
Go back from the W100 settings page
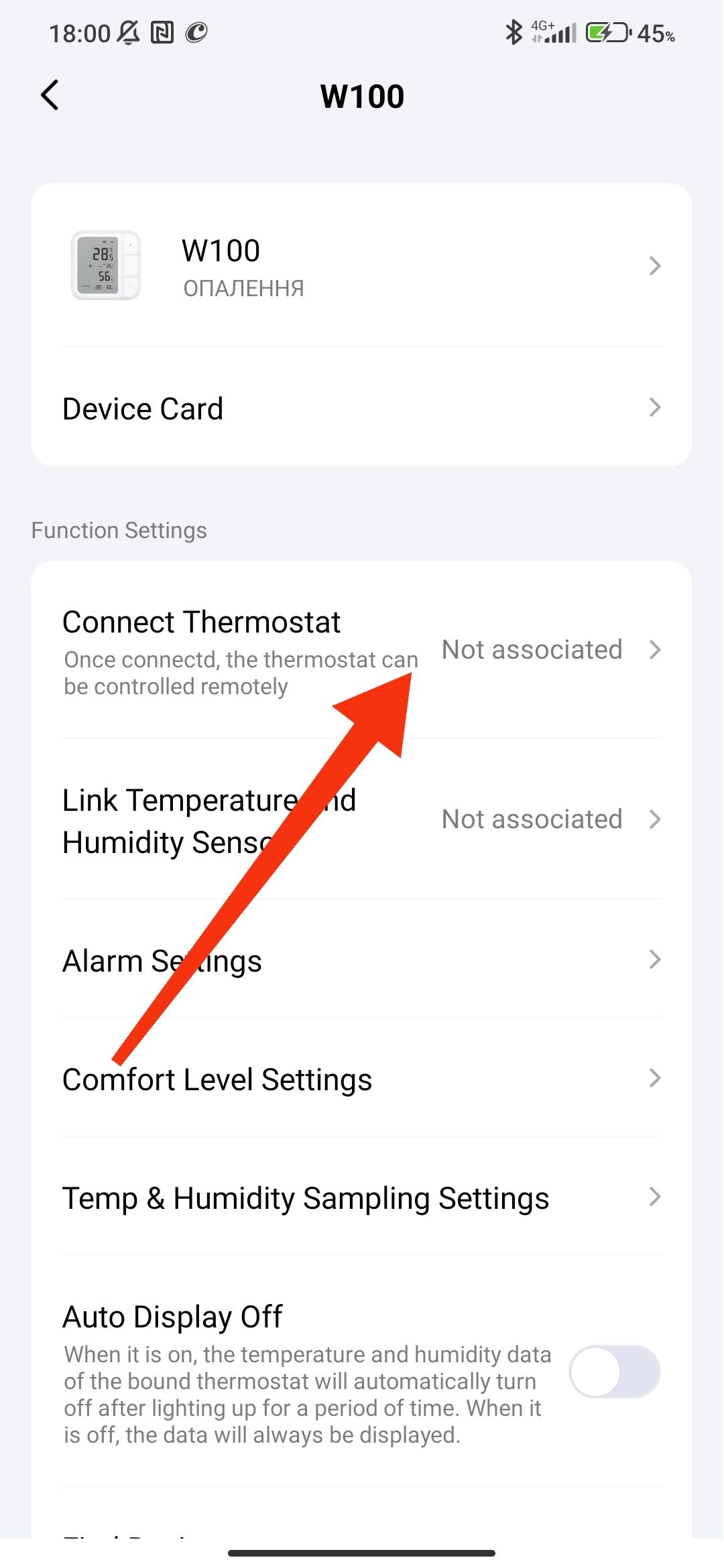50,95
